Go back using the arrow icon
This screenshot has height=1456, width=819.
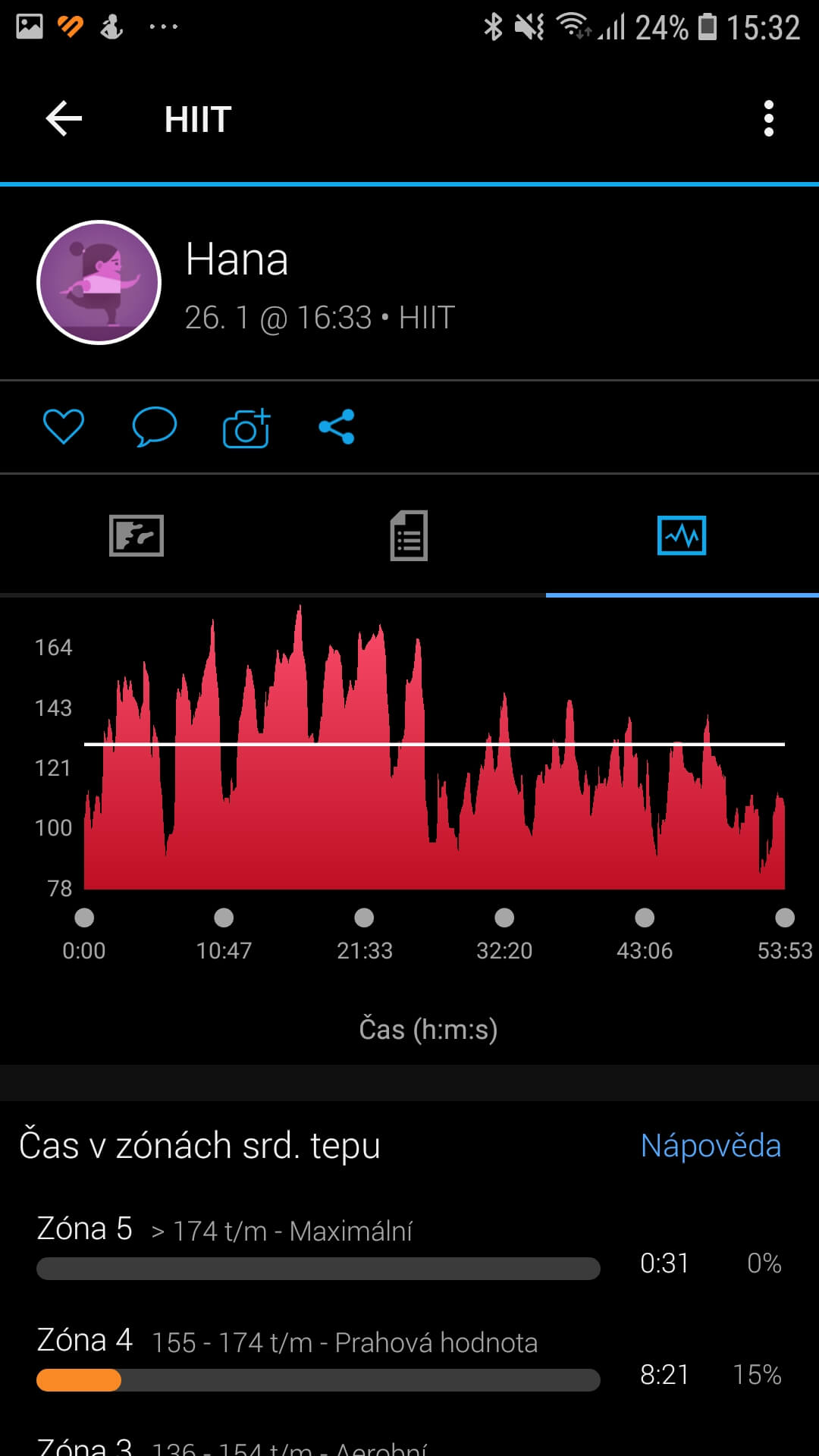click(64, 119)
